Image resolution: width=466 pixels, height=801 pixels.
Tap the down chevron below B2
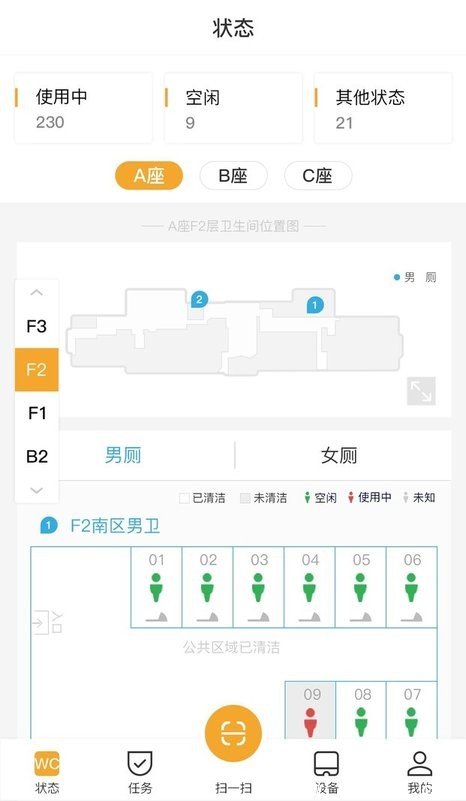(x=36, y=490)
